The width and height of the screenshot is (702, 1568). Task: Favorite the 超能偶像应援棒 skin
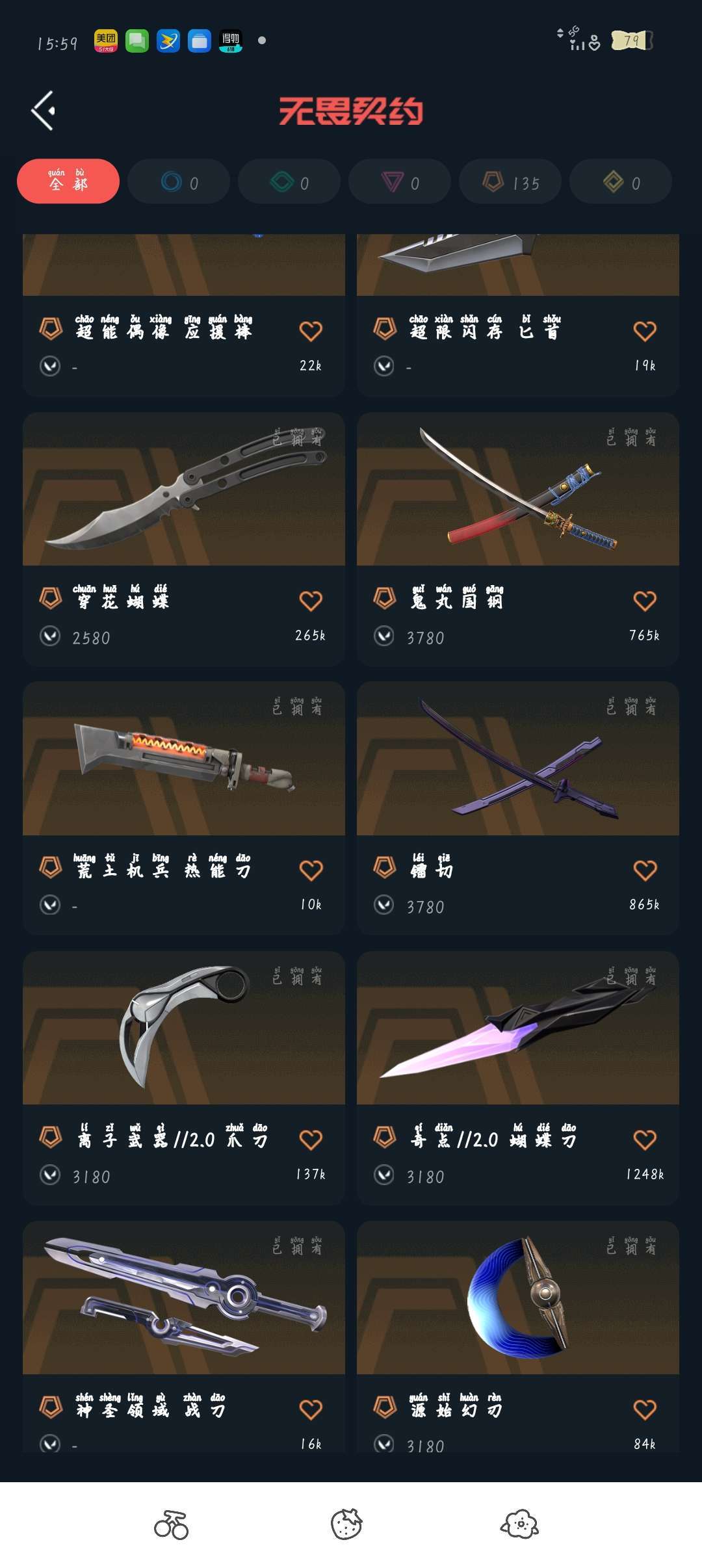pos(311,331)
